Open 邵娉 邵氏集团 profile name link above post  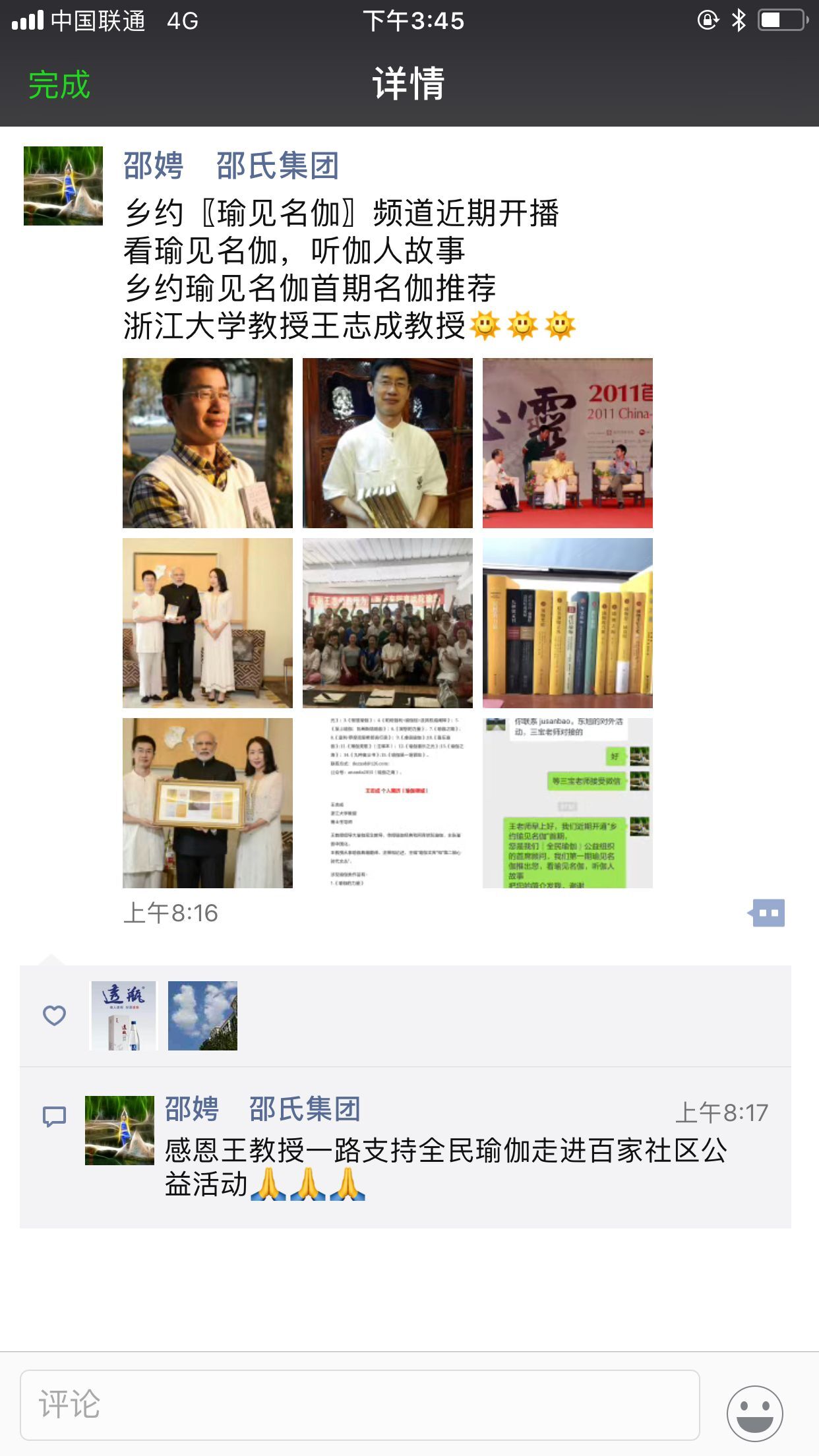(231, 166)
